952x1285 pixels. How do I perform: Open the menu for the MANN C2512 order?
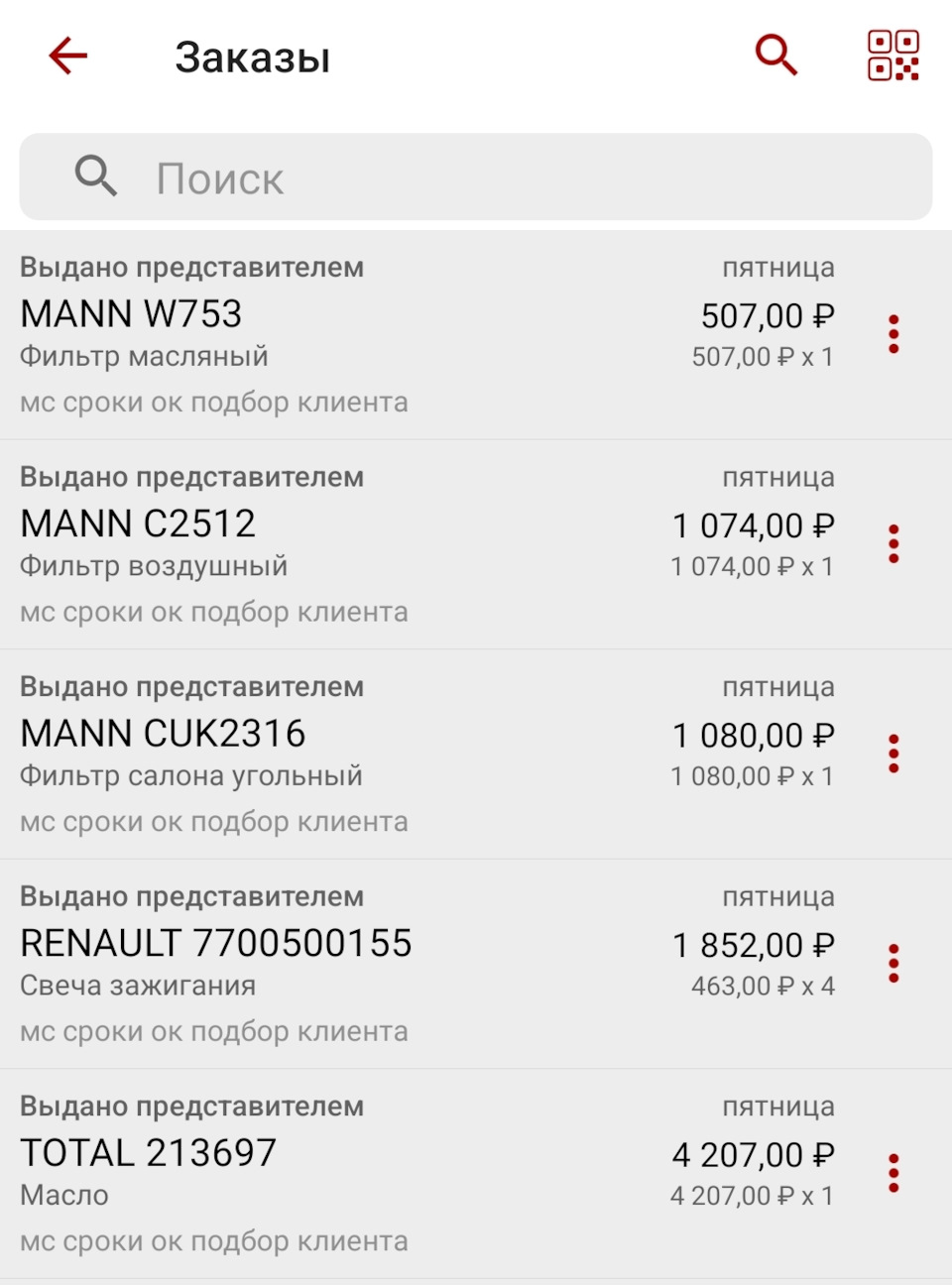[895, 543]
